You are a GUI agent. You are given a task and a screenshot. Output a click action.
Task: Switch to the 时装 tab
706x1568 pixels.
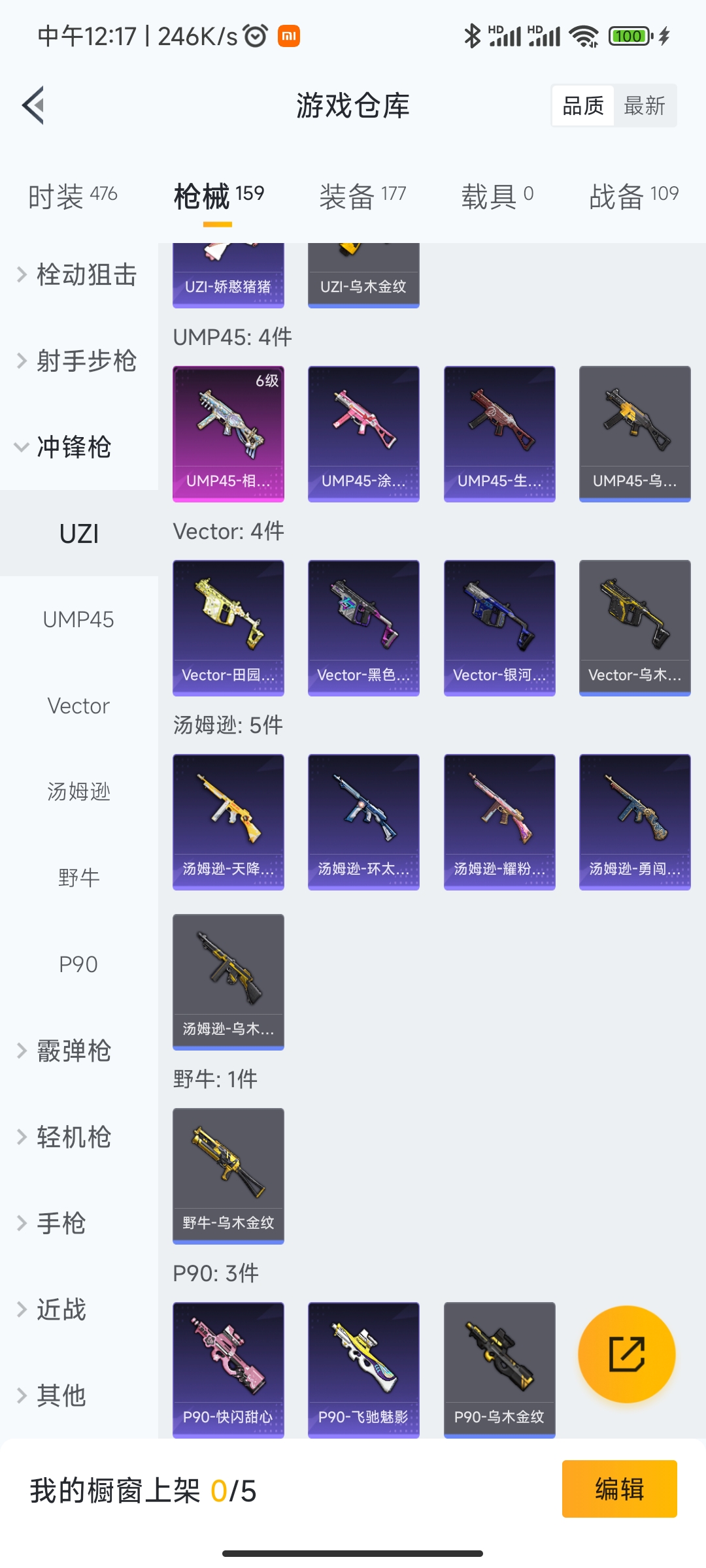73,195
